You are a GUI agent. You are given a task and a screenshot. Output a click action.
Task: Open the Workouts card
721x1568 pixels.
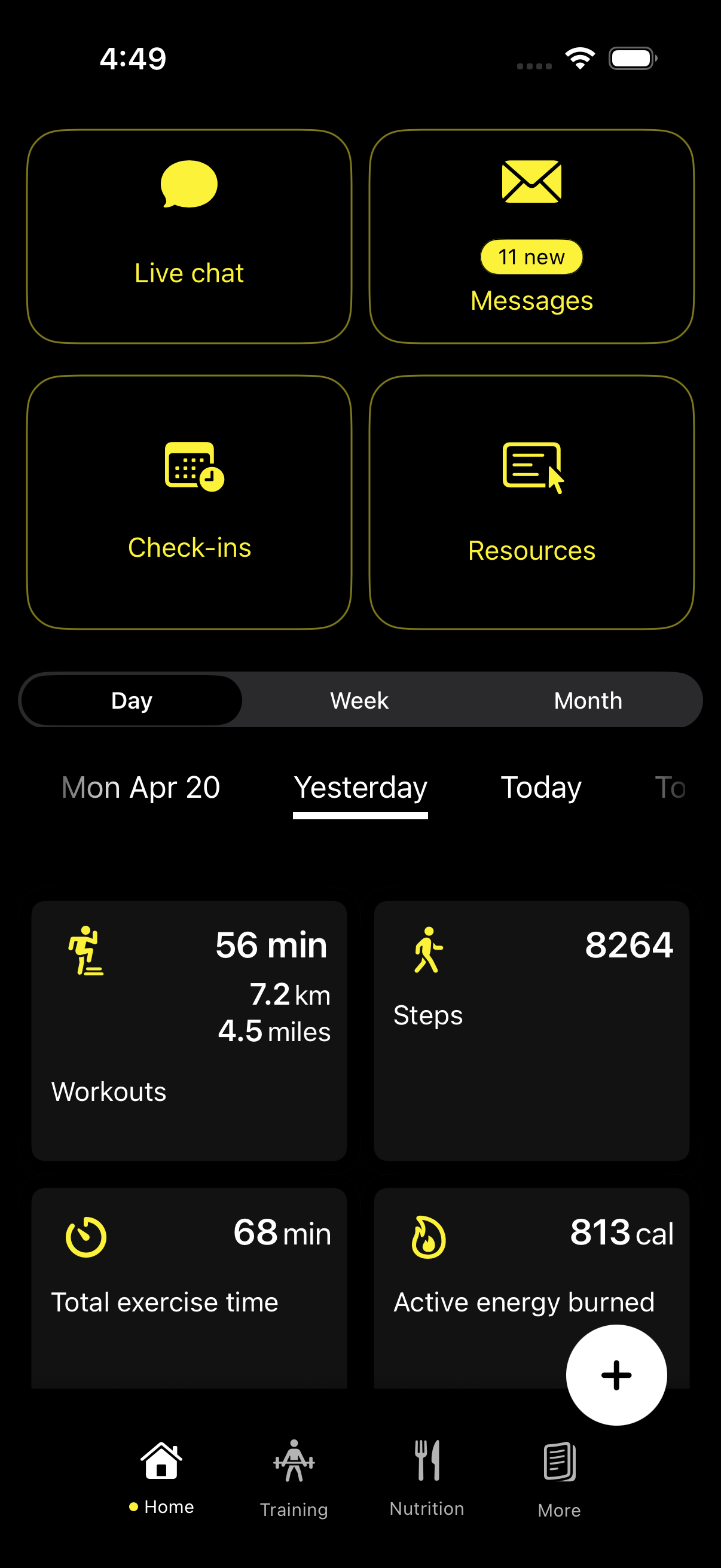190,1030
